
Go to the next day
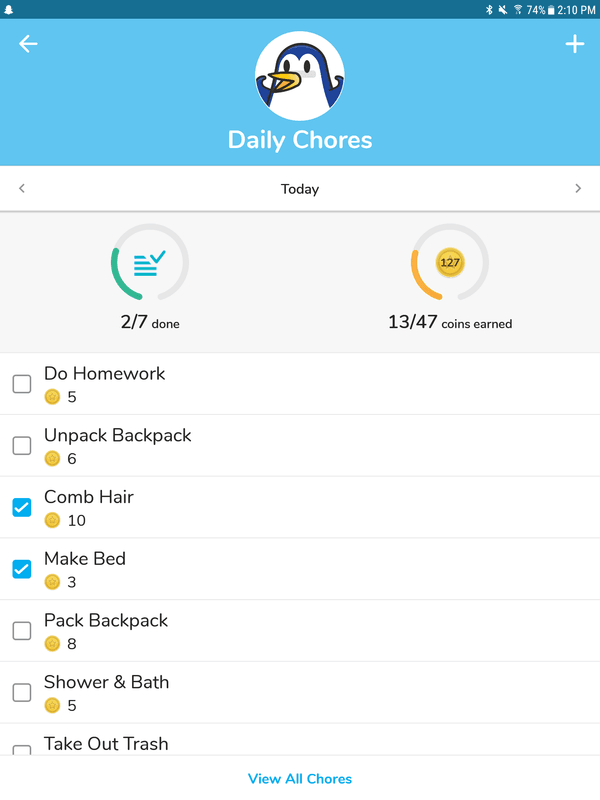(x=578, y=189)
